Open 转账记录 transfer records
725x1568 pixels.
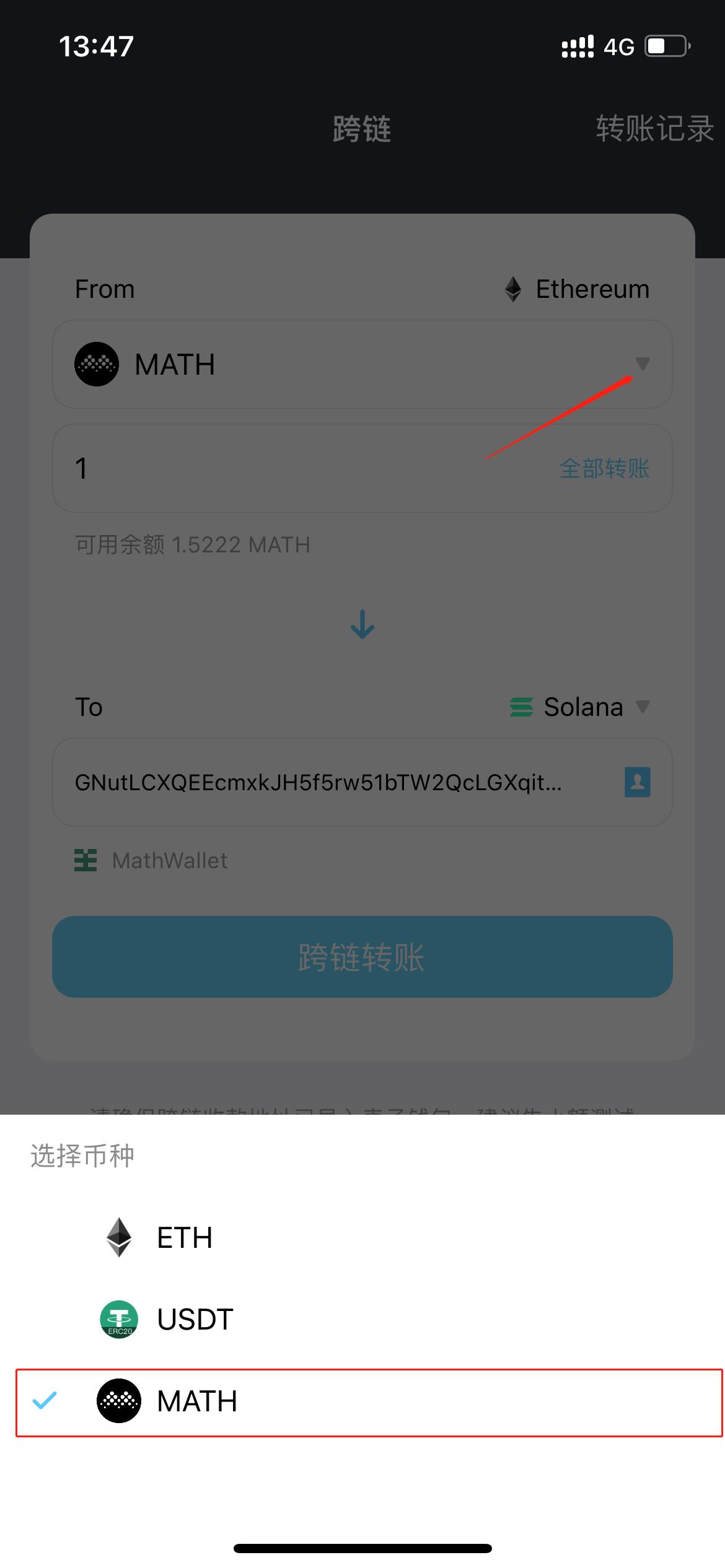coord(654,129)
